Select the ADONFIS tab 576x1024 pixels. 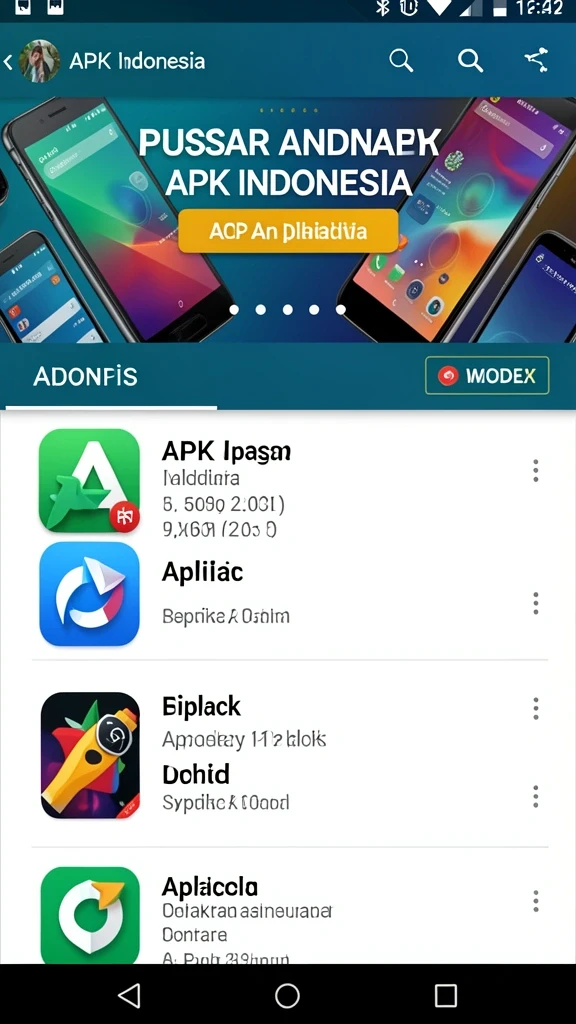[x=86, y=377]
